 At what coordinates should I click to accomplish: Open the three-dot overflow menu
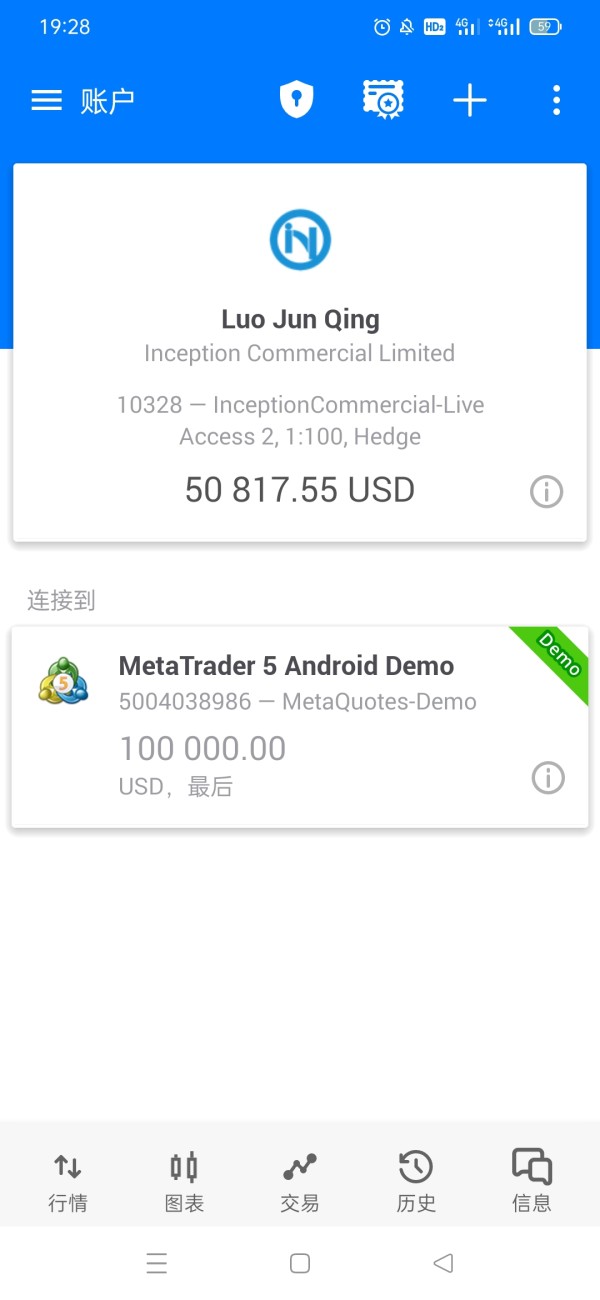[x=556, y=100]
